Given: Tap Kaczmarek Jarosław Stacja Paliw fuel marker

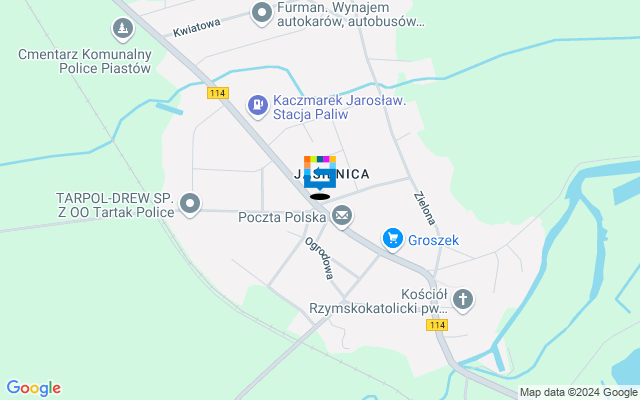Looking at the screenshot, I should pos(257,103).
